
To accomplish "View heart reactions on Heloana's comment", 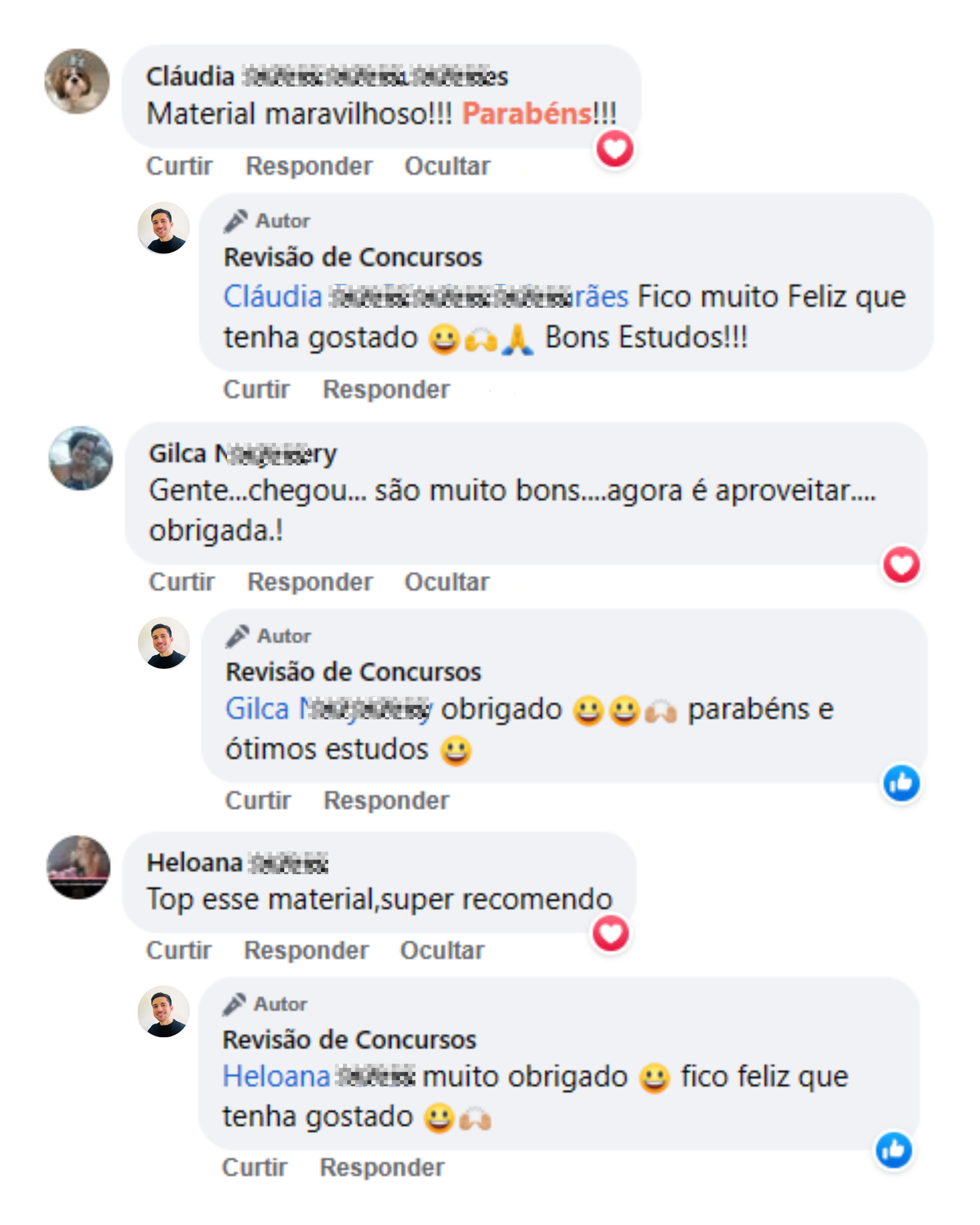I will [x=610, y=933].
